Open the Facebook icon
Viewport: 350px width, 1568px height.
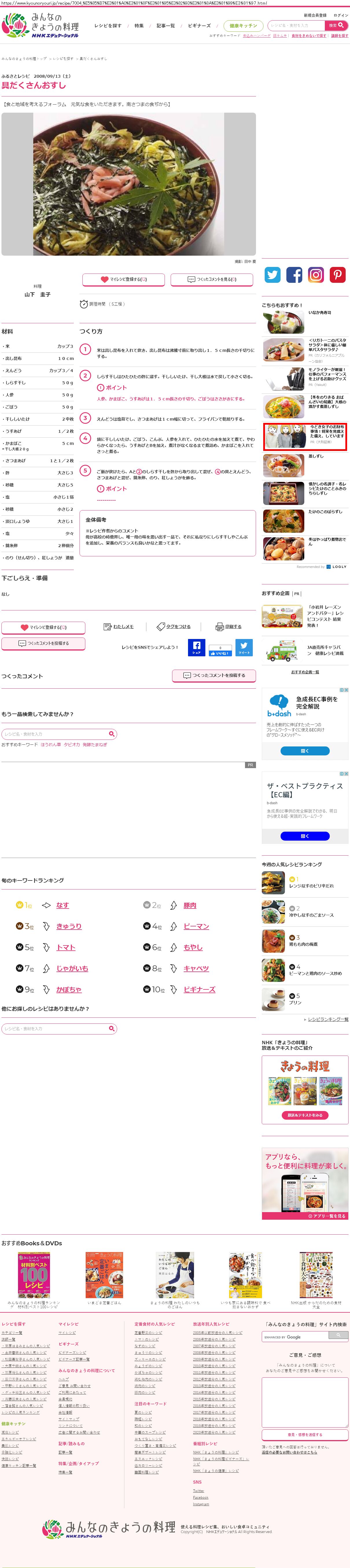pos(294,274)
